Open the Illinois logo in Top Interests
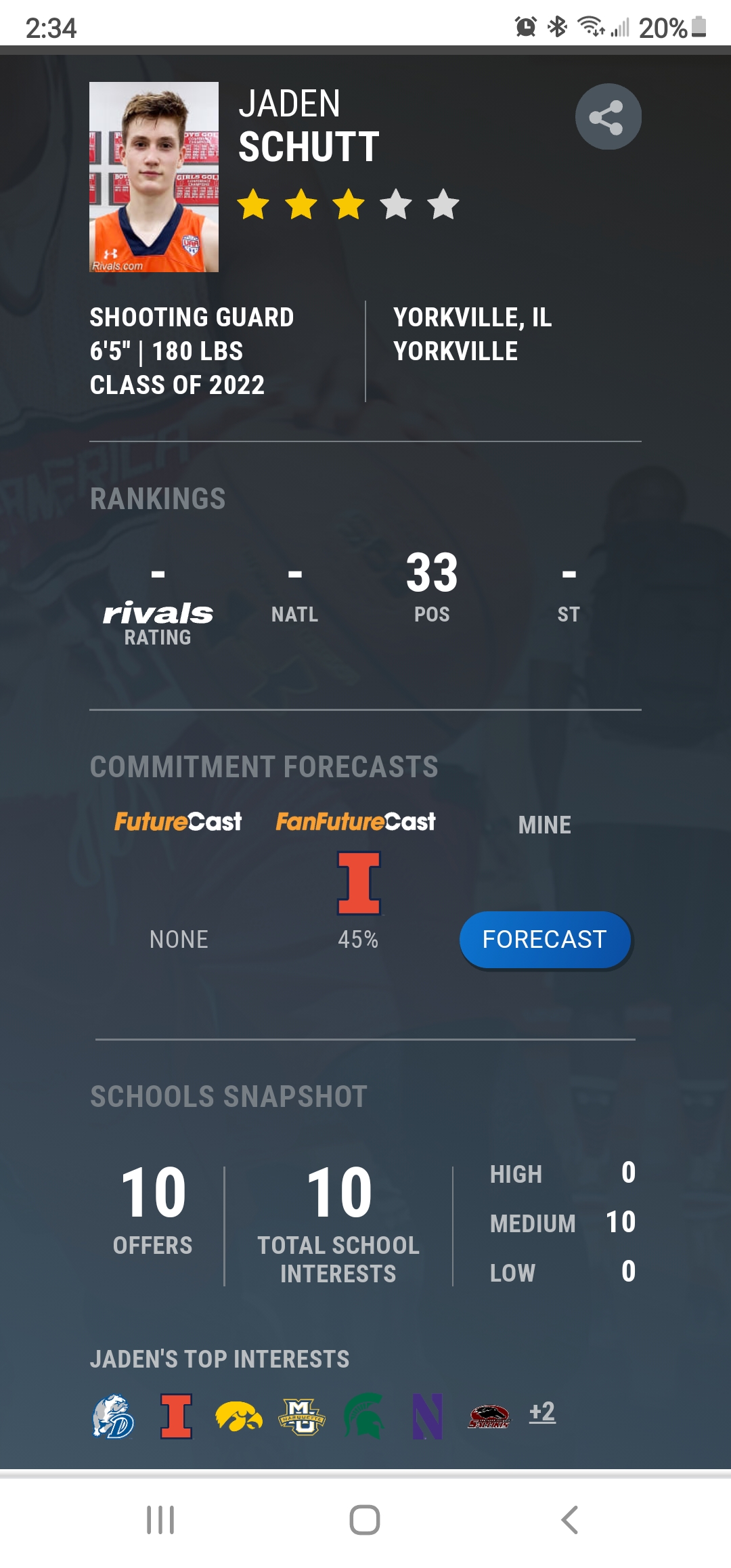 (176, 1416)
